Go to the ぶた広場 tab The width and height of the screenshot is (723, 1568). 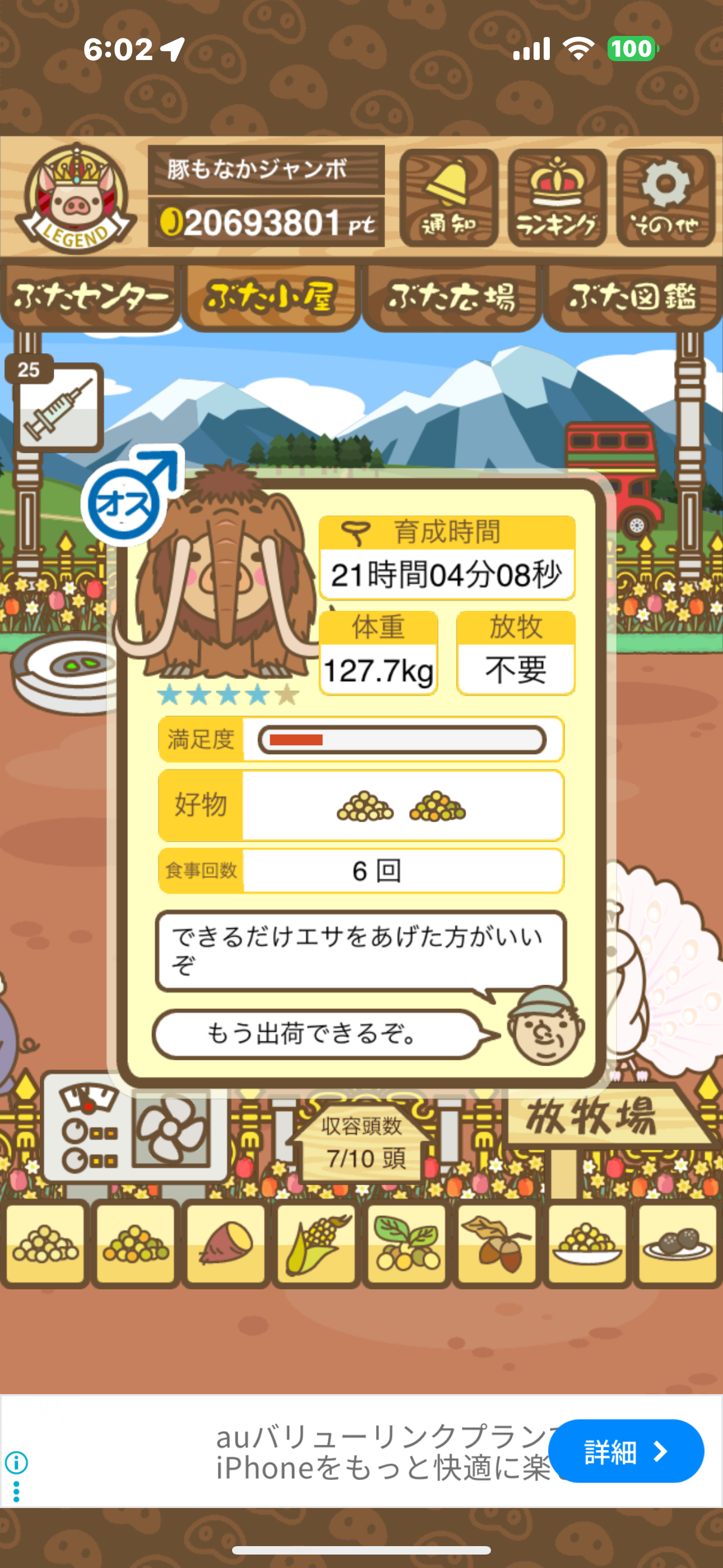pos(452,298)
